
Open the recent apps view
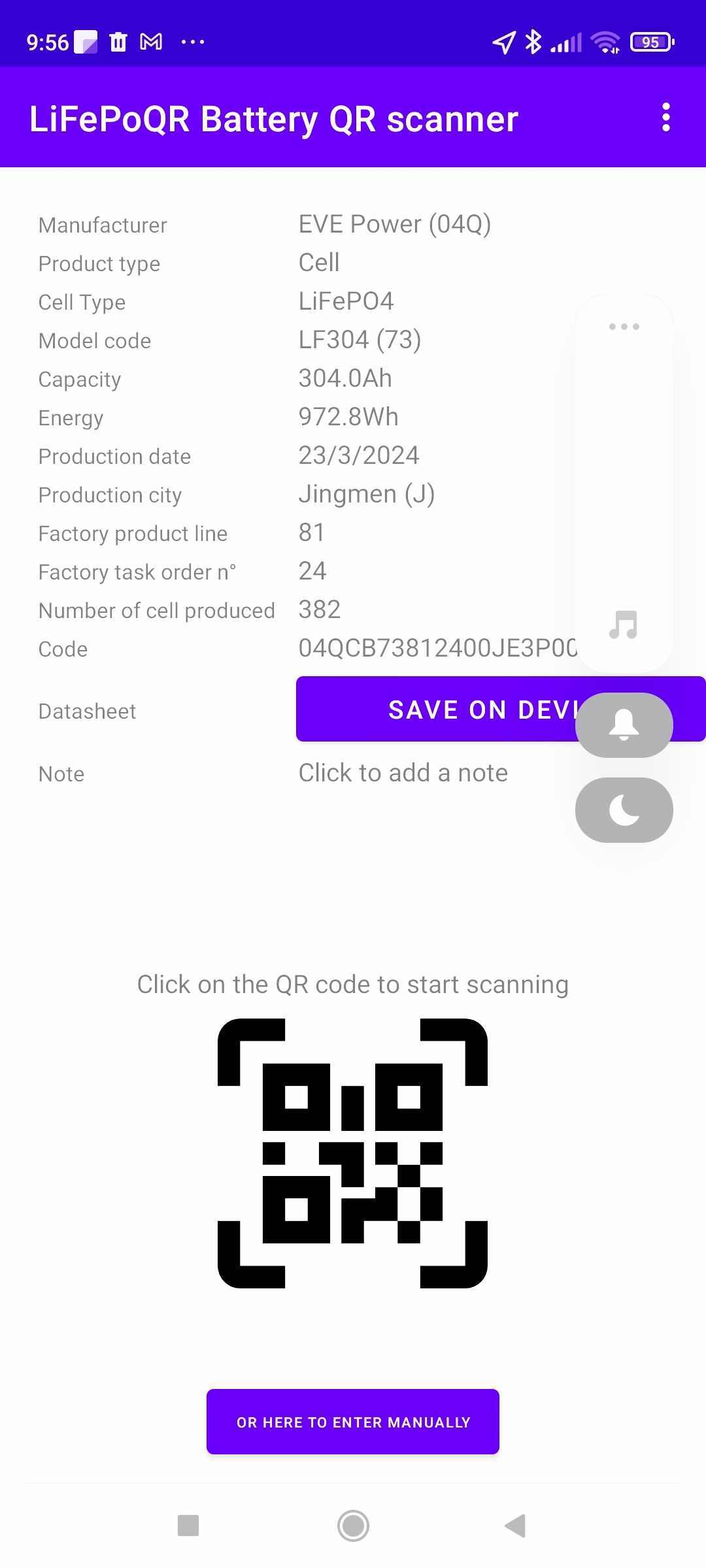(188, 1526)
